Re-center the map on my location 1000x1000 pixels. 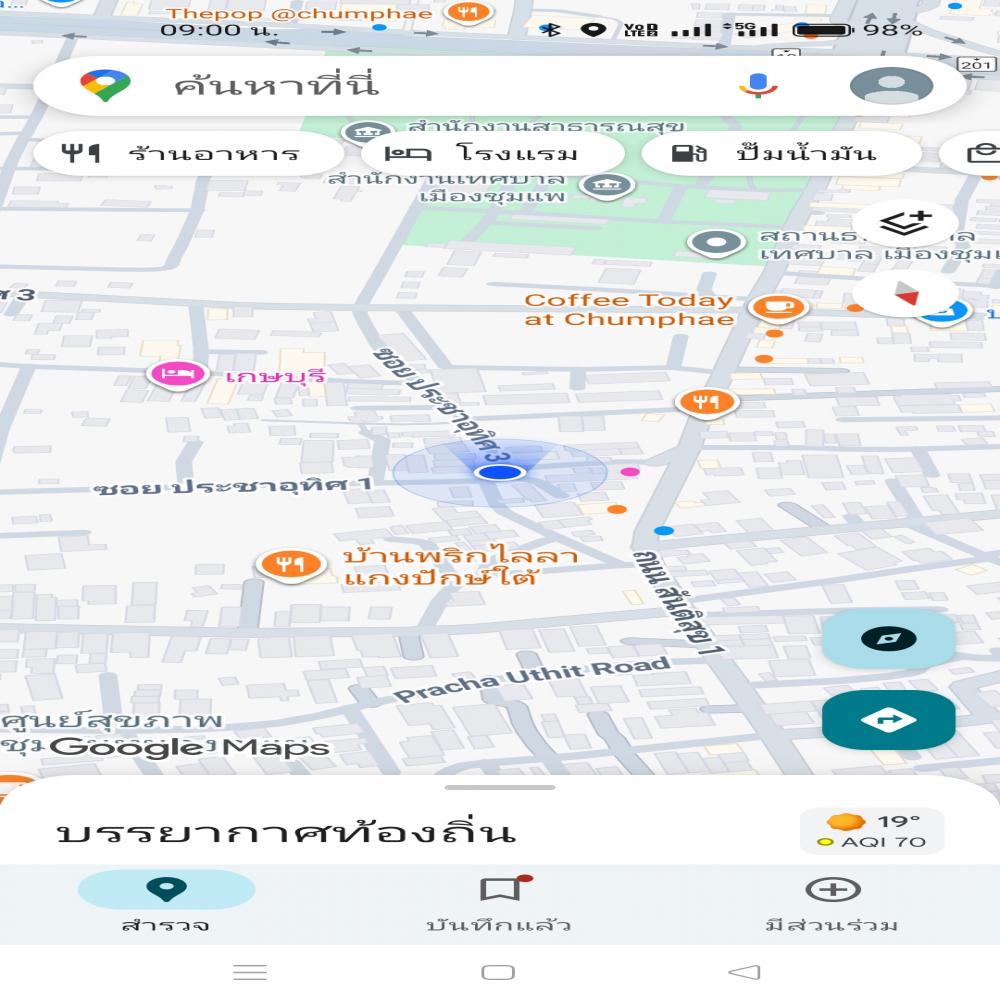pyautogui.click(x=888, y=639)
